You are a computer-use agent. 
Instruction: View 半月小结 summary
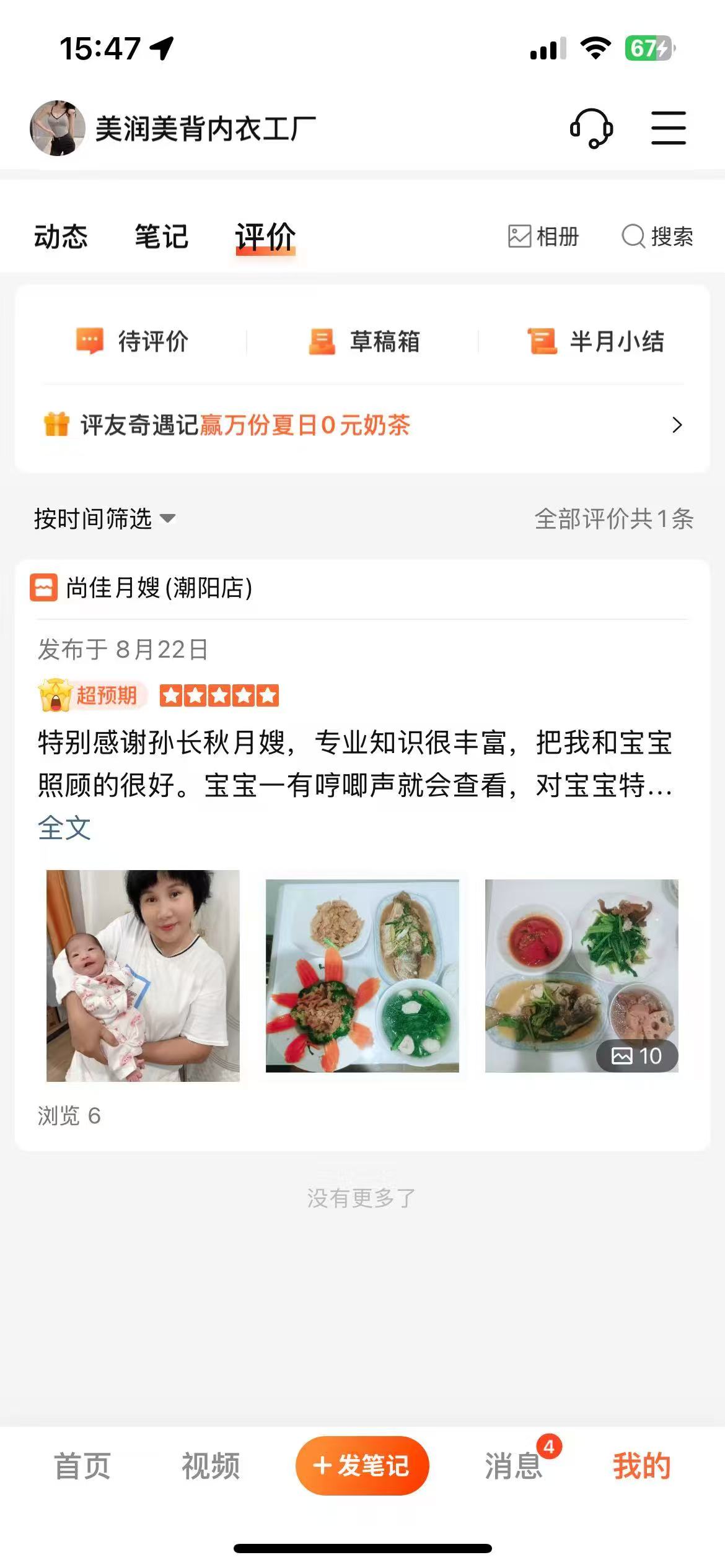click(x=595, y=341)
